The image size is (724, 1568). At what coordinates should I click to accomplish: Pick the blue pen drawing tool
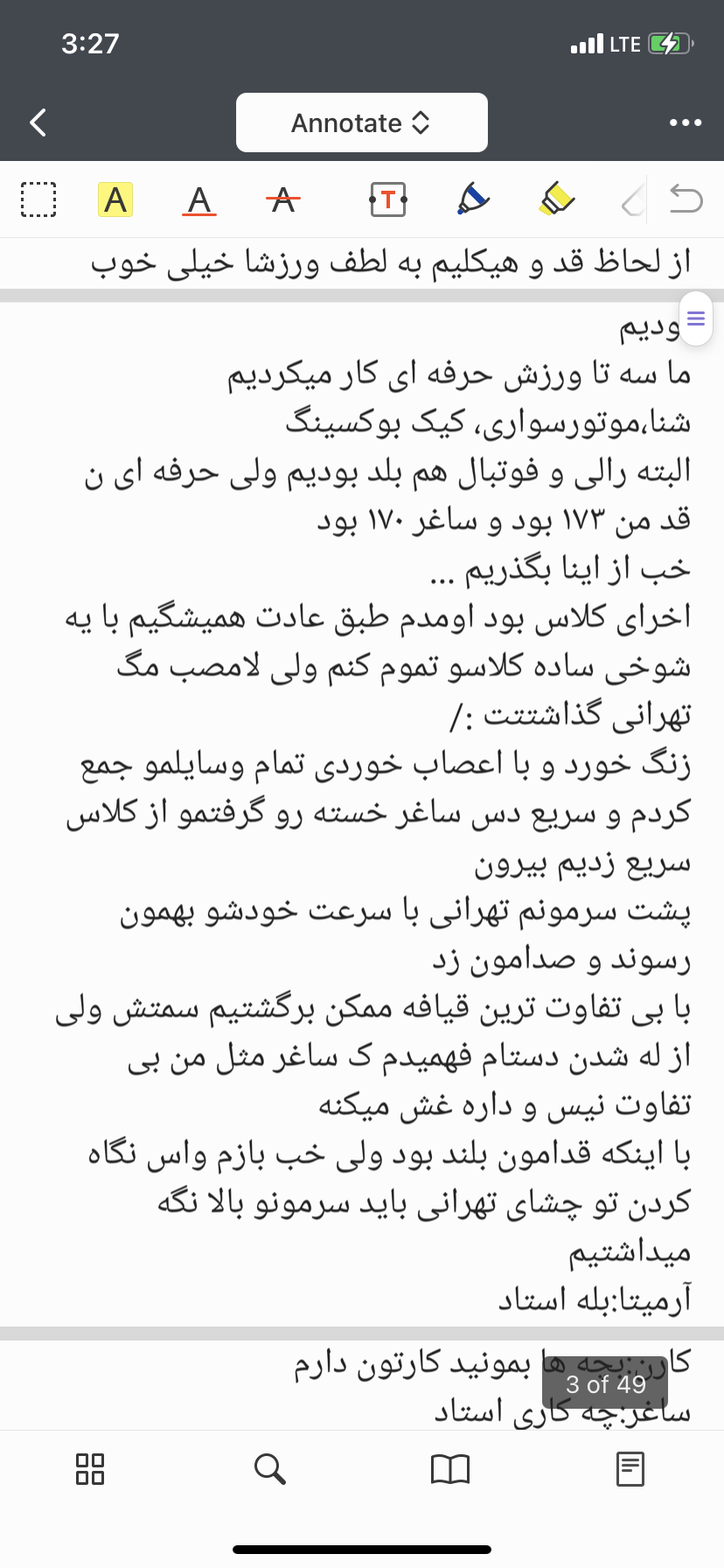coord(472,199)
